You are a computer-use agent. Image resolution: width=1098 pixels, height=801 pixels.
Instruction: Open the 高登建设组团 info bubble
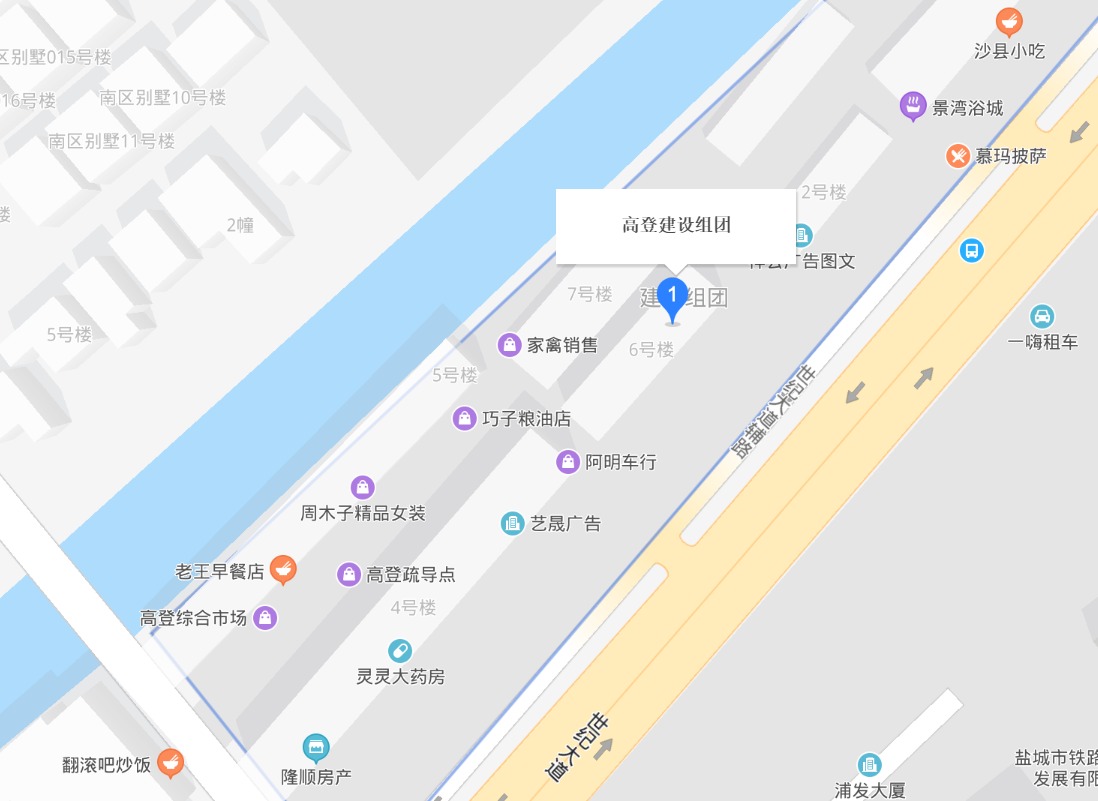pyautogui.click(x=676, y=226)
